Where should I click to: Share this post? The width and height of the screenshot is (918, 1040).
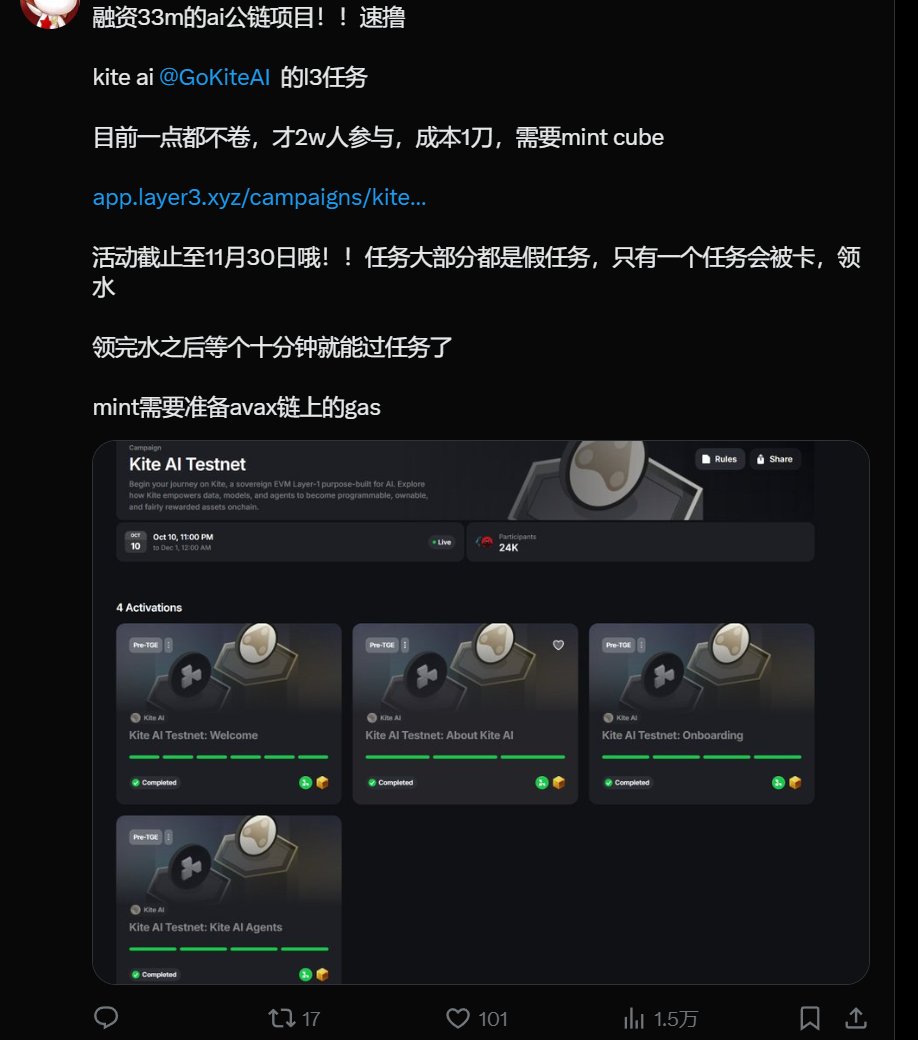tap(856, 1018)
